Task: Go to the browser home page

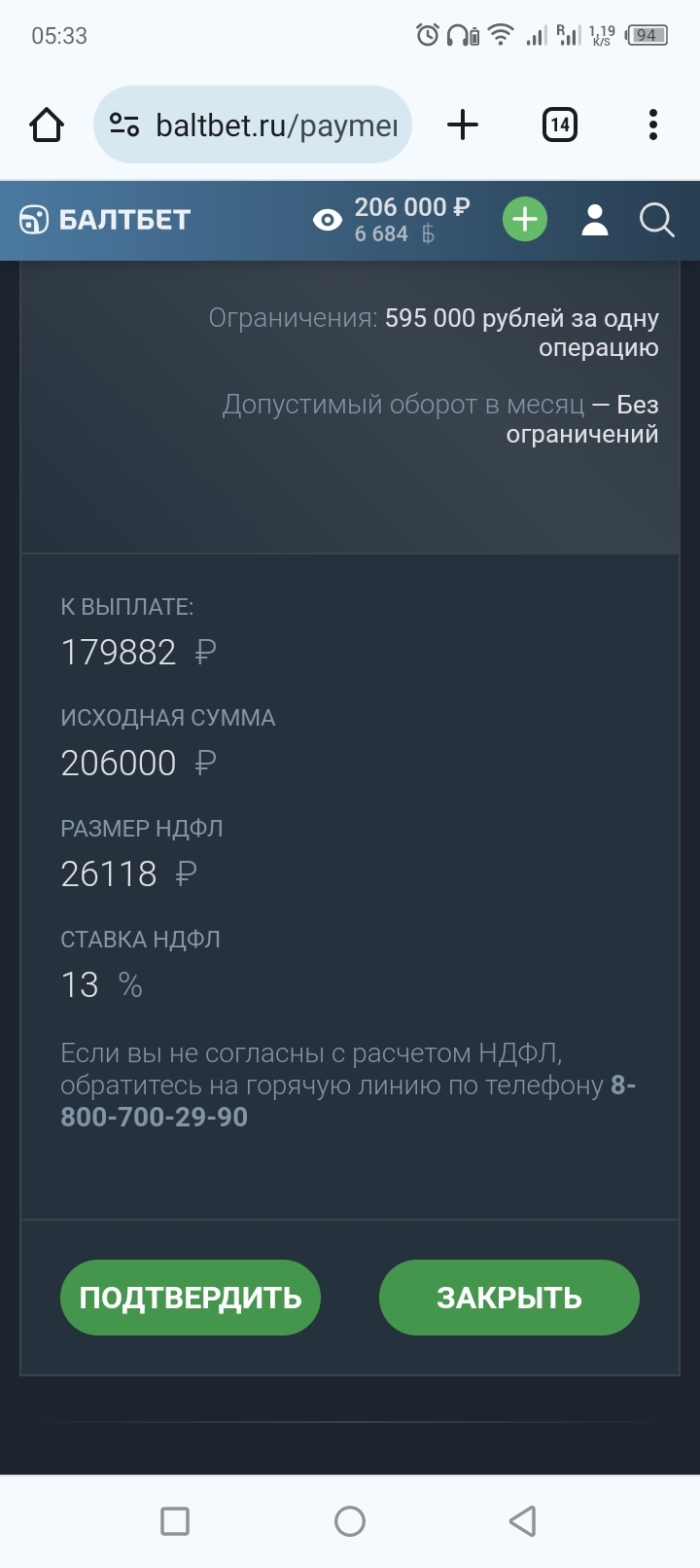Action: [x=47, y=125]
